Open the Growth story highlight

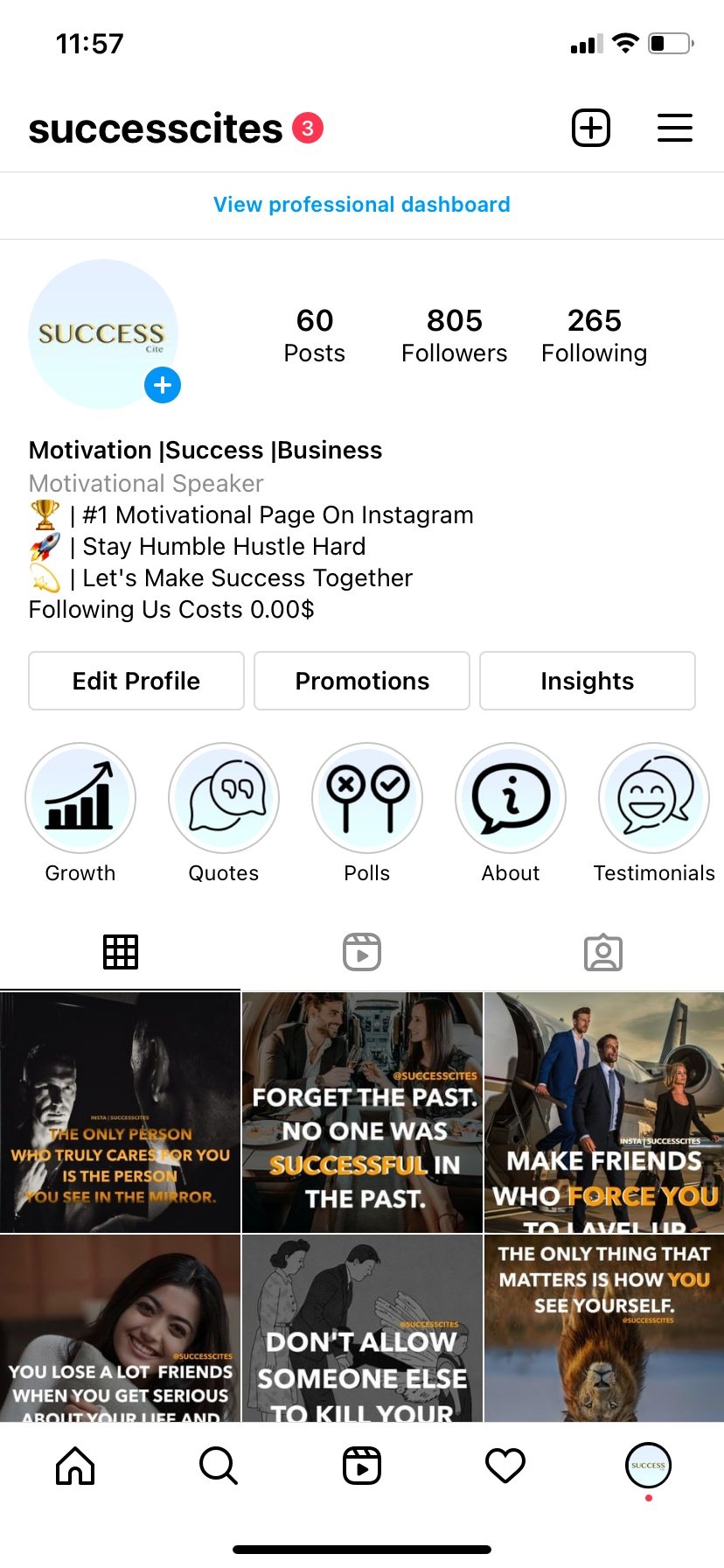pos(80,798)
